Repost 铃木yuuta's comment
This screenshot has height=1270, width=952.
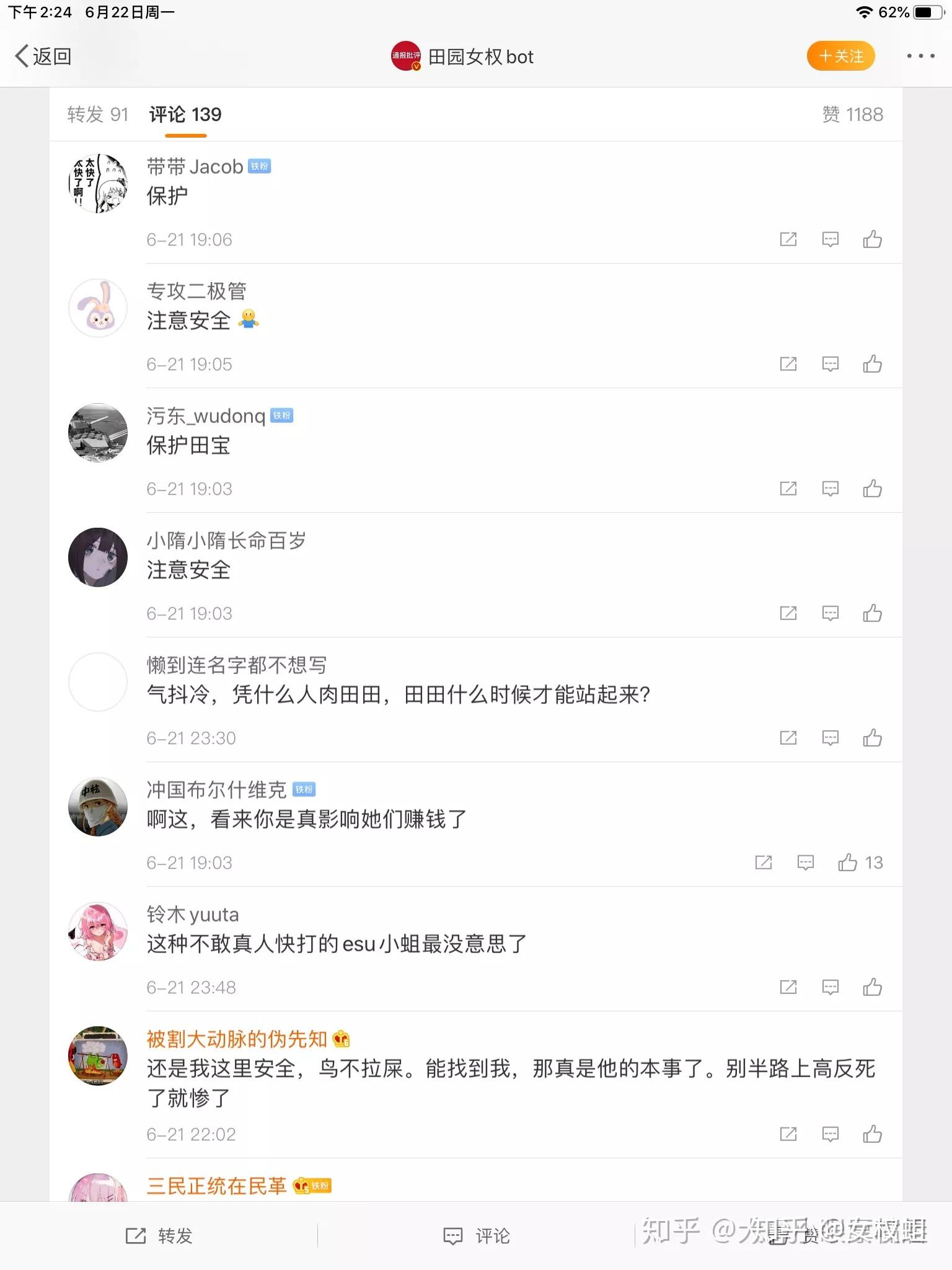click(x=788, y=987)
